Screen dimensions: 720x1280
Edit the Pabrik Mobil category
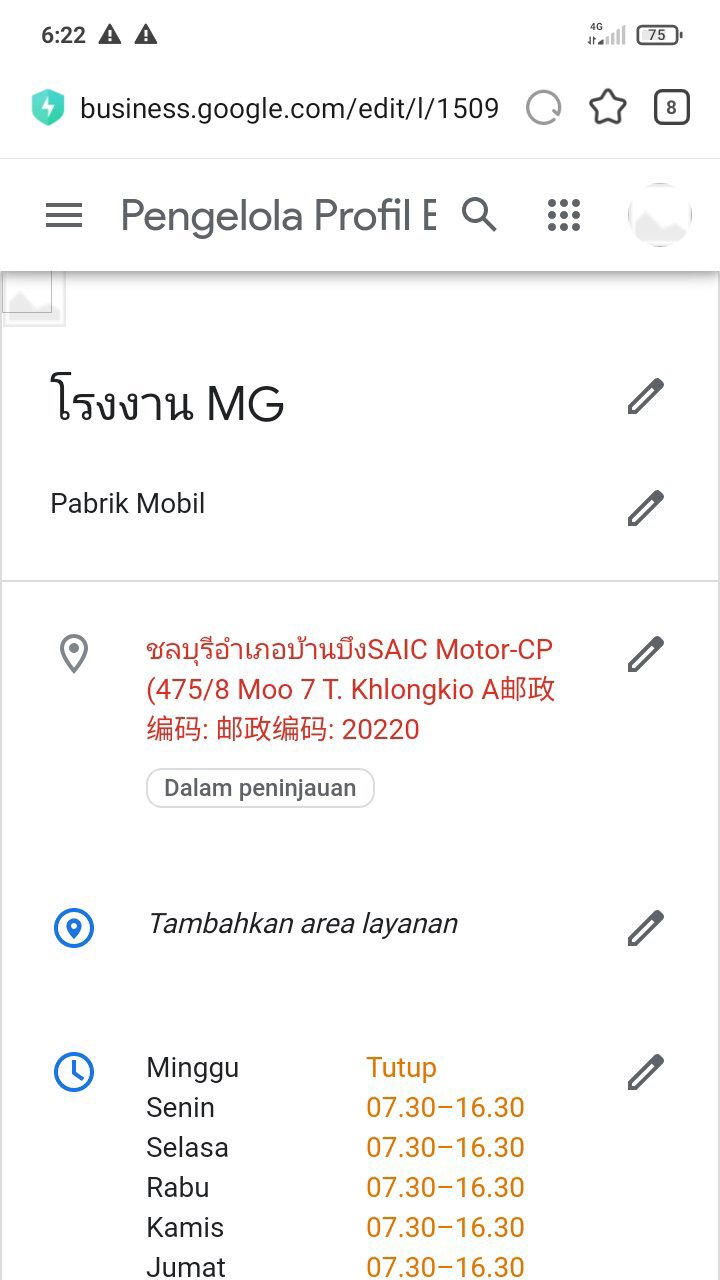tap(646, 508)
